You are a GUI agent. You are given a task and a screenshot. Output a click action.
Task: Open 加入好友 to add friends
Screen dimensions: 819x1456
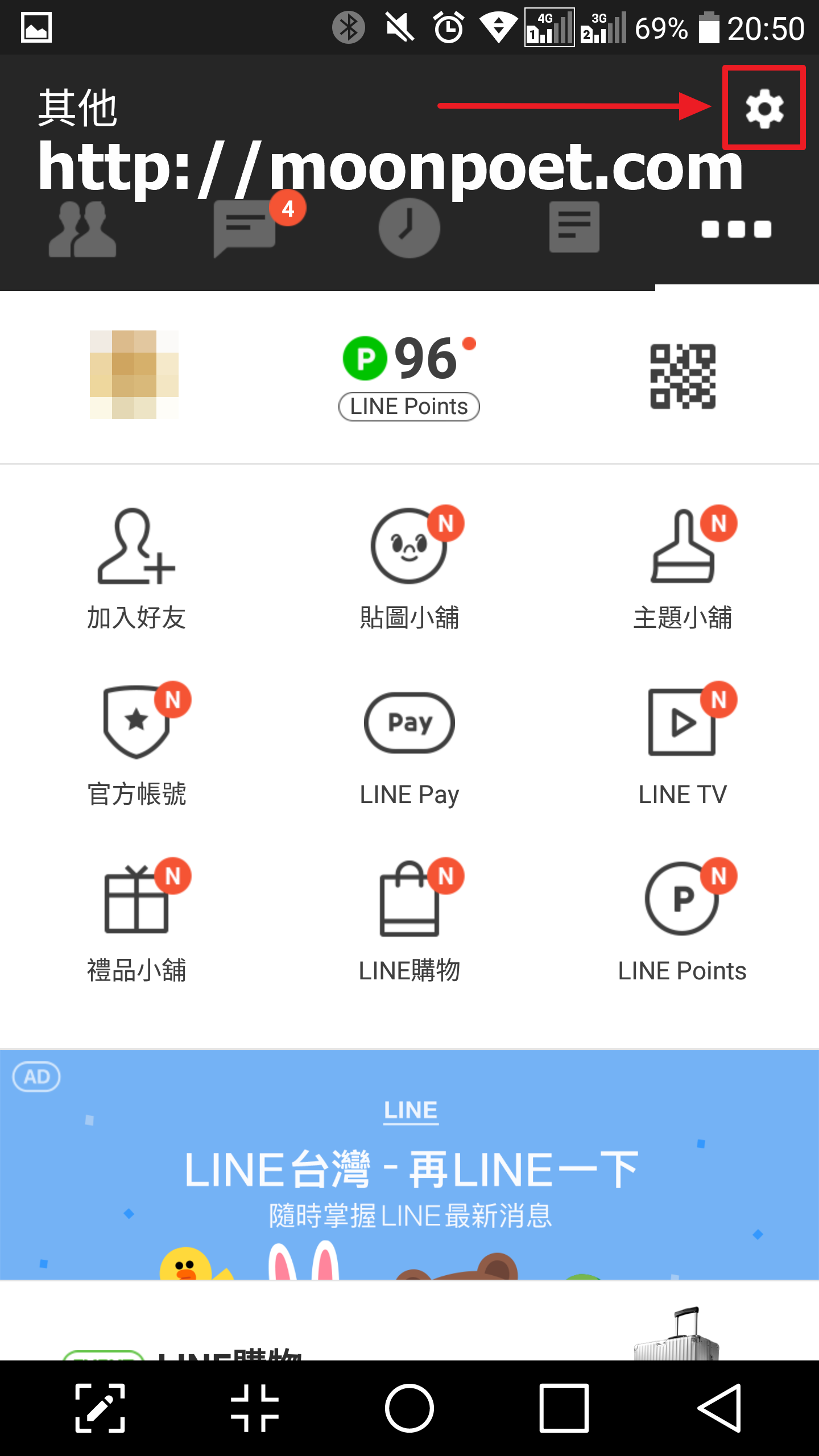pos(136,569)
